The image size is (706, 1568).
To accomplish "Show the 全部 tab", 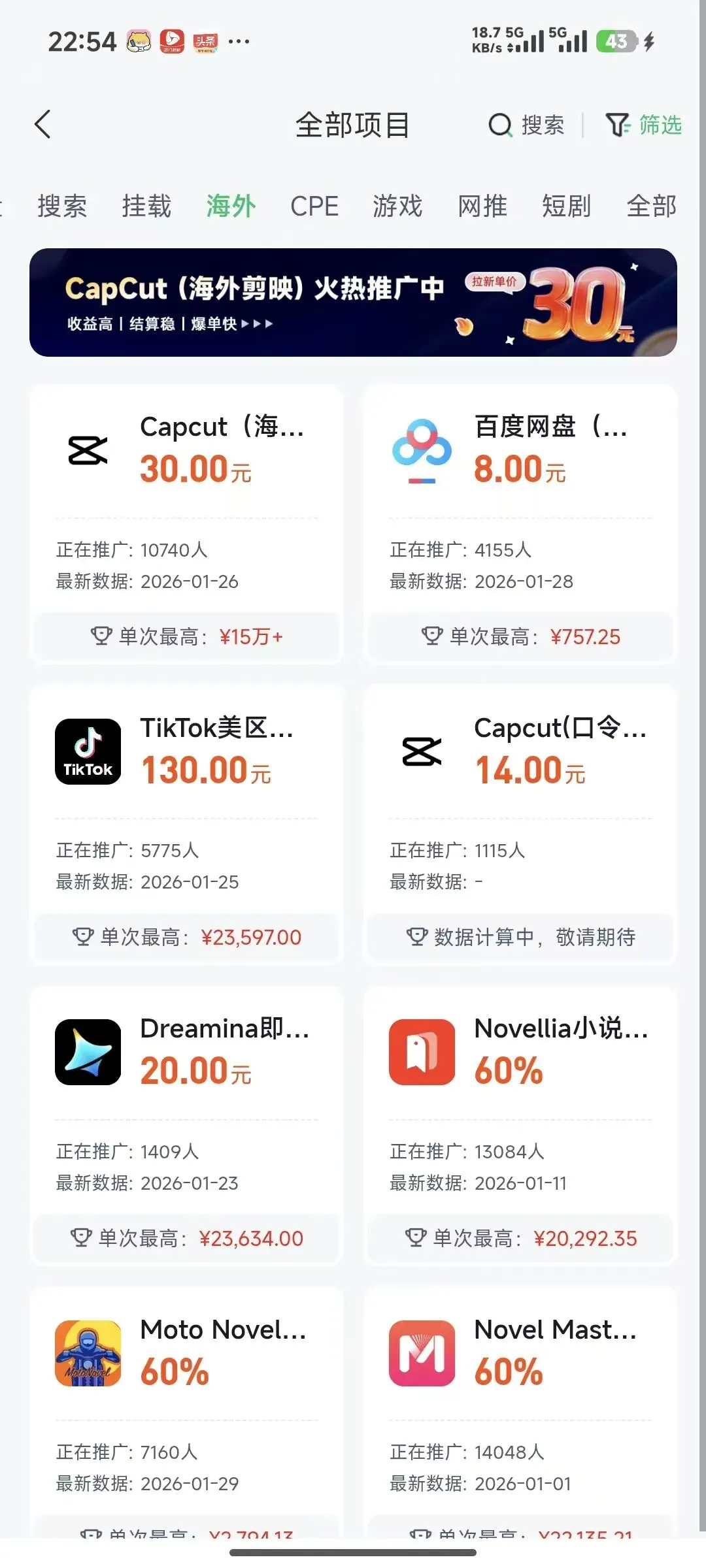I will 651,206.
